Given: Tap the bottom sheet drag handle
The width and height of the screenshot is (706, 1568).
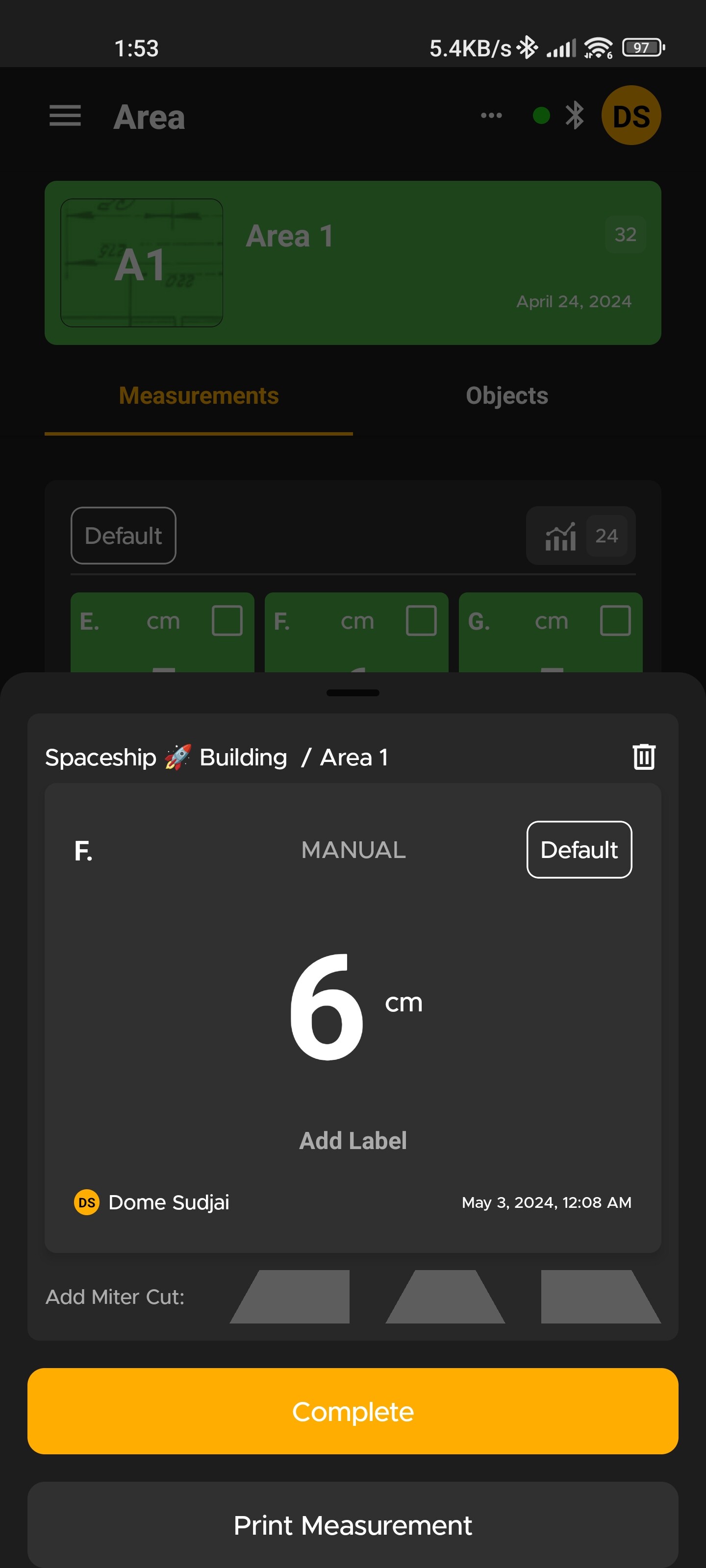Looking at the screenshot, I should [353, 693].
